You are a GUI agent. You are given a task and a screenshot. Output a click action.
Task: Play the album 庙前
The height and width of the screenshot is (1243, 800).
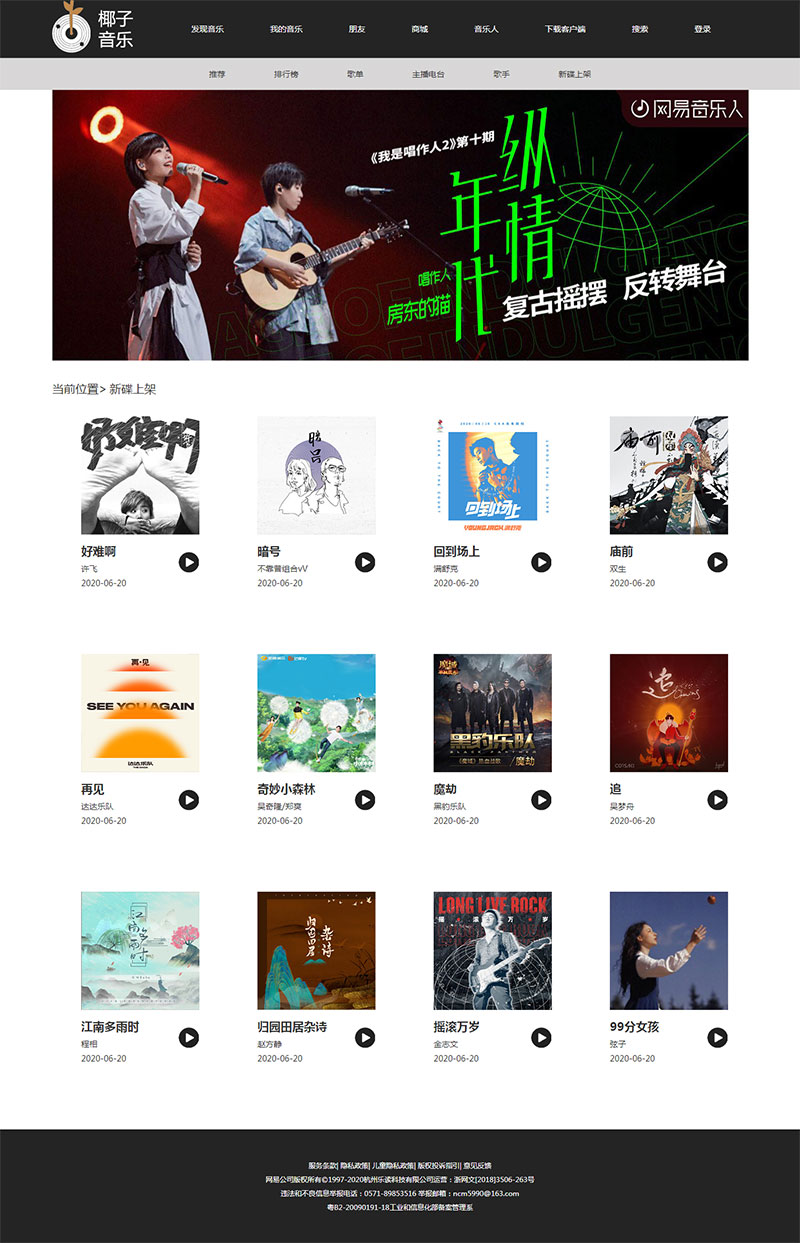pyautogui.click(x=717, y=562)
